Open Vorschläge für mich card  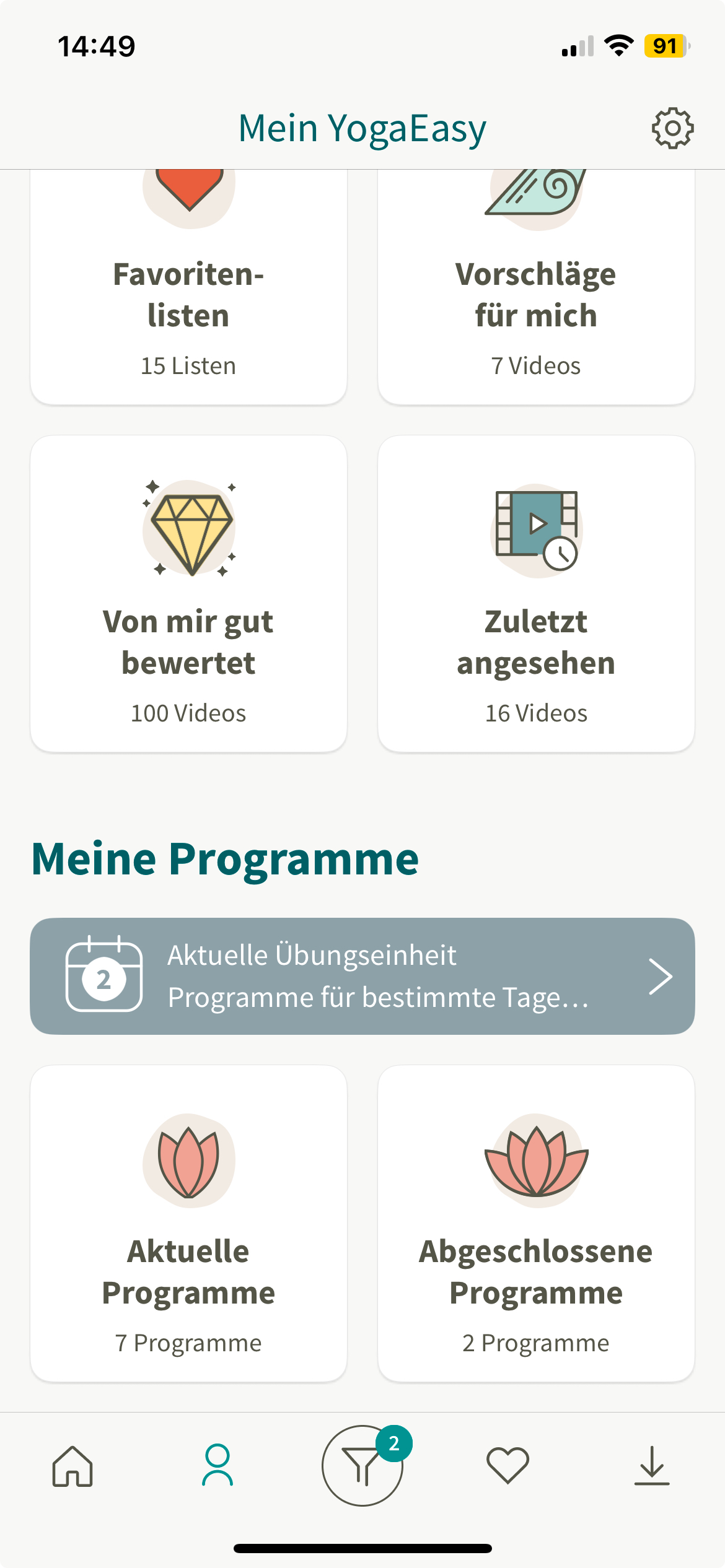(x=536, y=287)
